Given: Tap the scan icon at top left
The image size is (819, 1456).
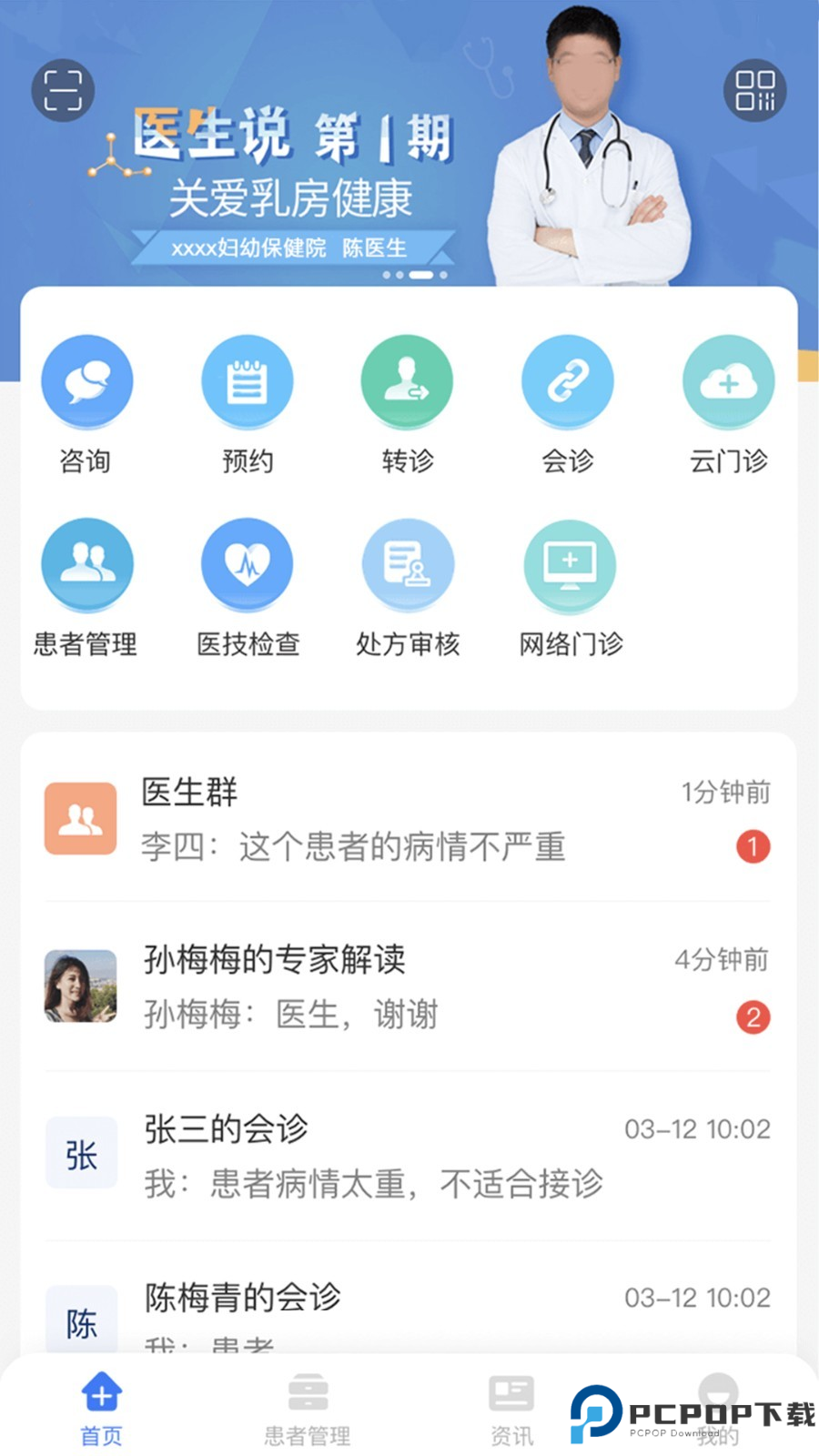Looking at the screenshot, I should (x=62, y=91).
